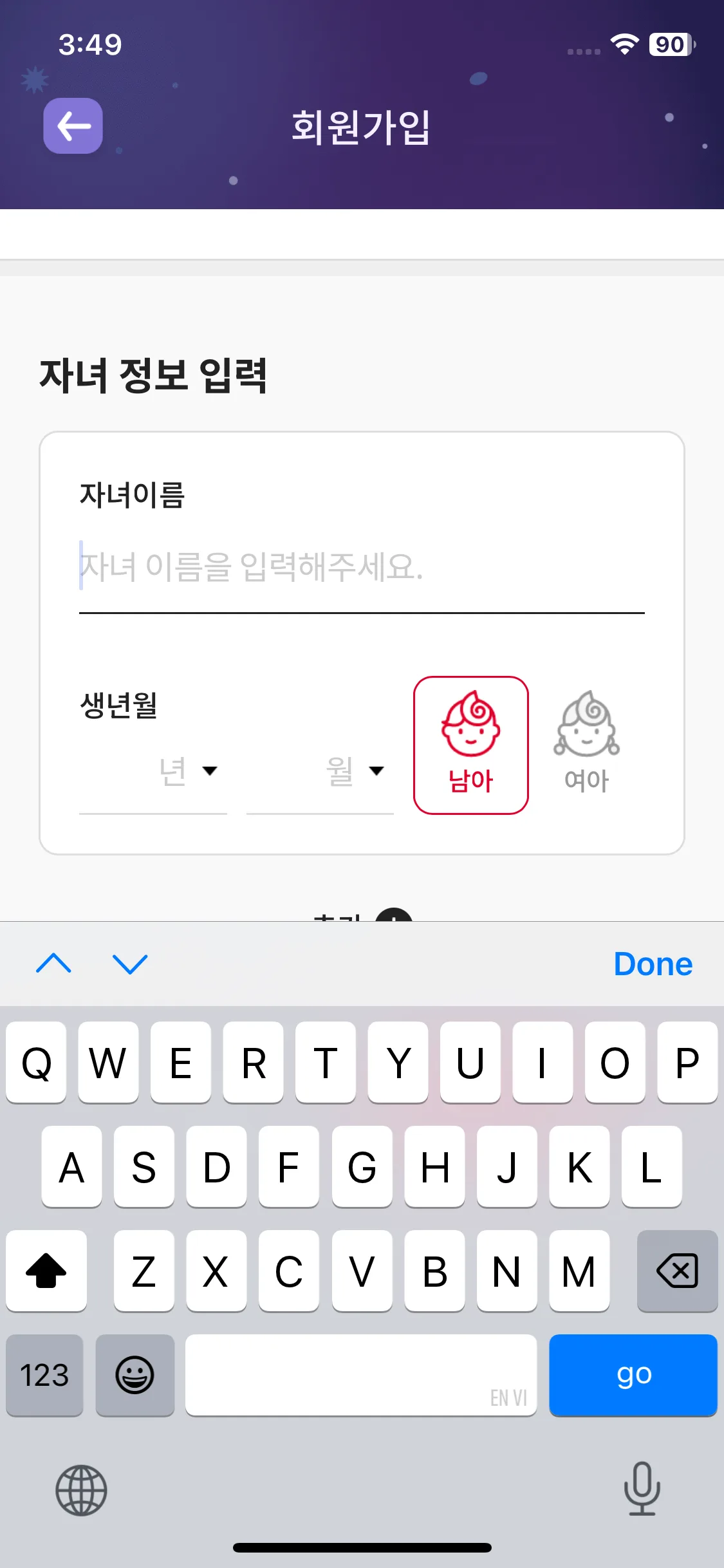Focus the 자녀이름 child name field
Viewport: 724px width, 1568px height.
point(360,570)
